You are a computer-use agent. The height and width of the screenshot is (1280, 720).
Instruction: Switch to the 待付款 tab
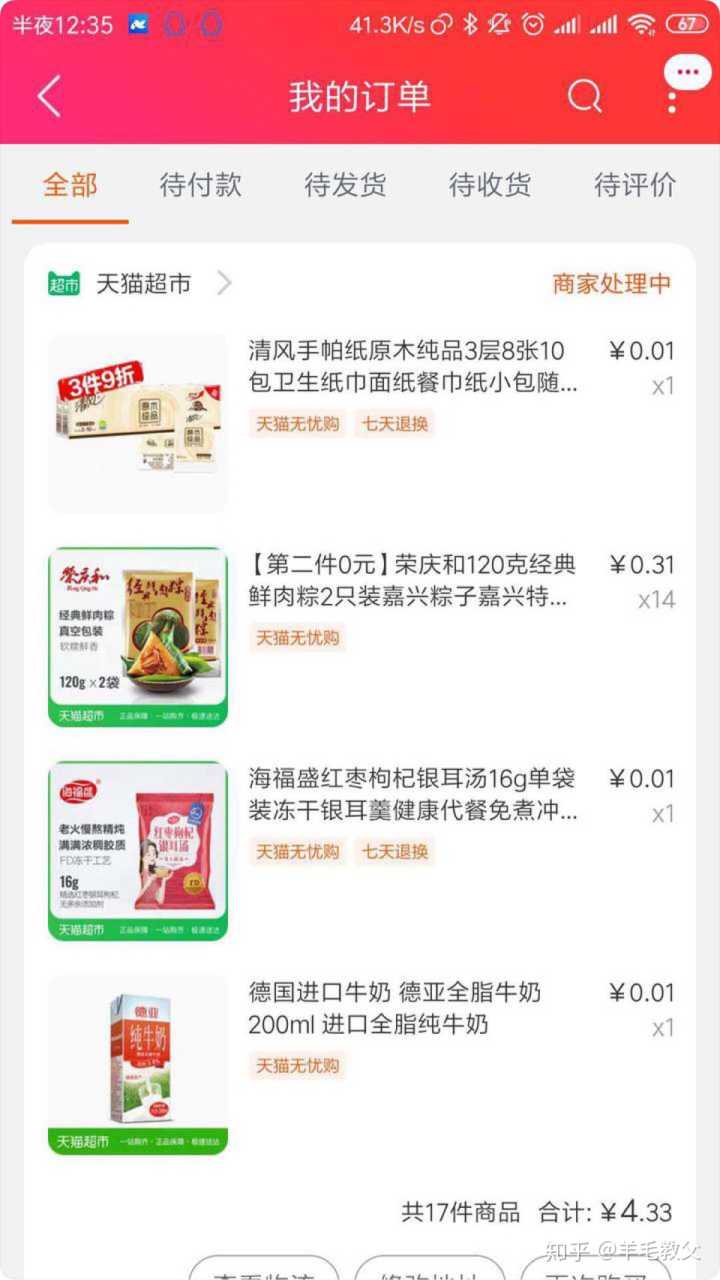tap(201, 185)
